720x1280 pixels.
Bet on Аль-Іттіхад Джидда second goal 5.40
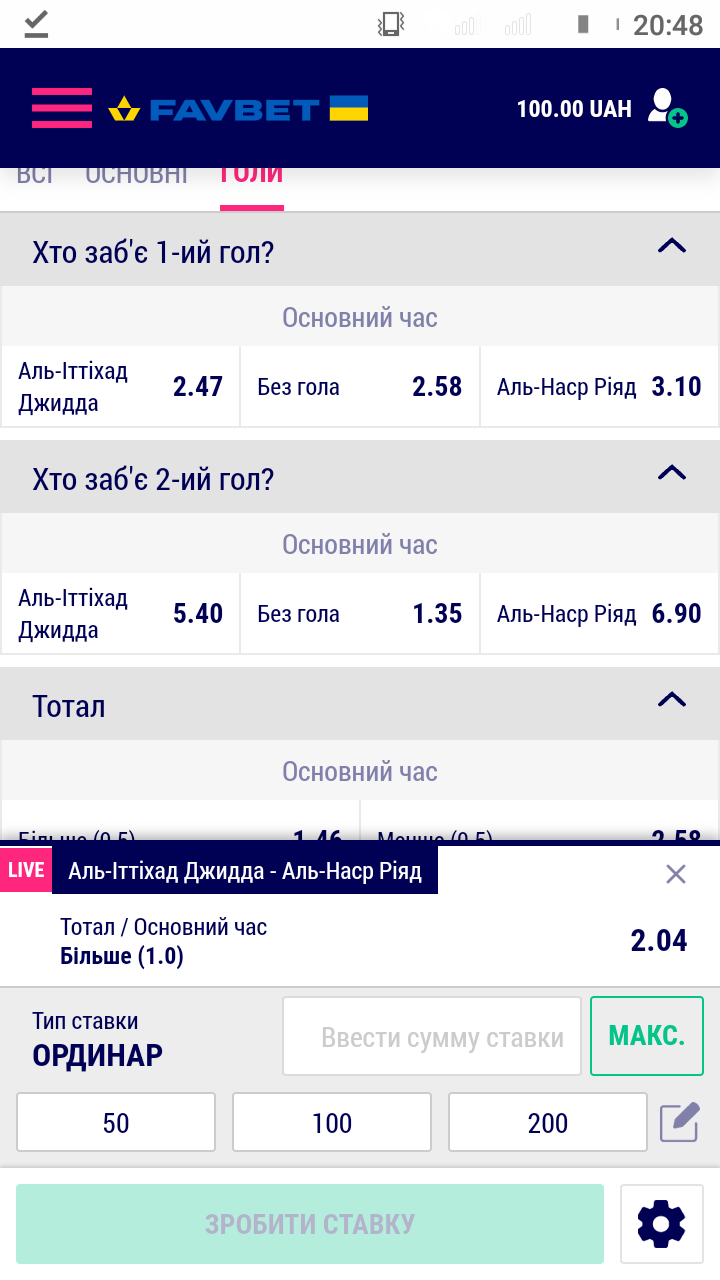coord(120,614)
